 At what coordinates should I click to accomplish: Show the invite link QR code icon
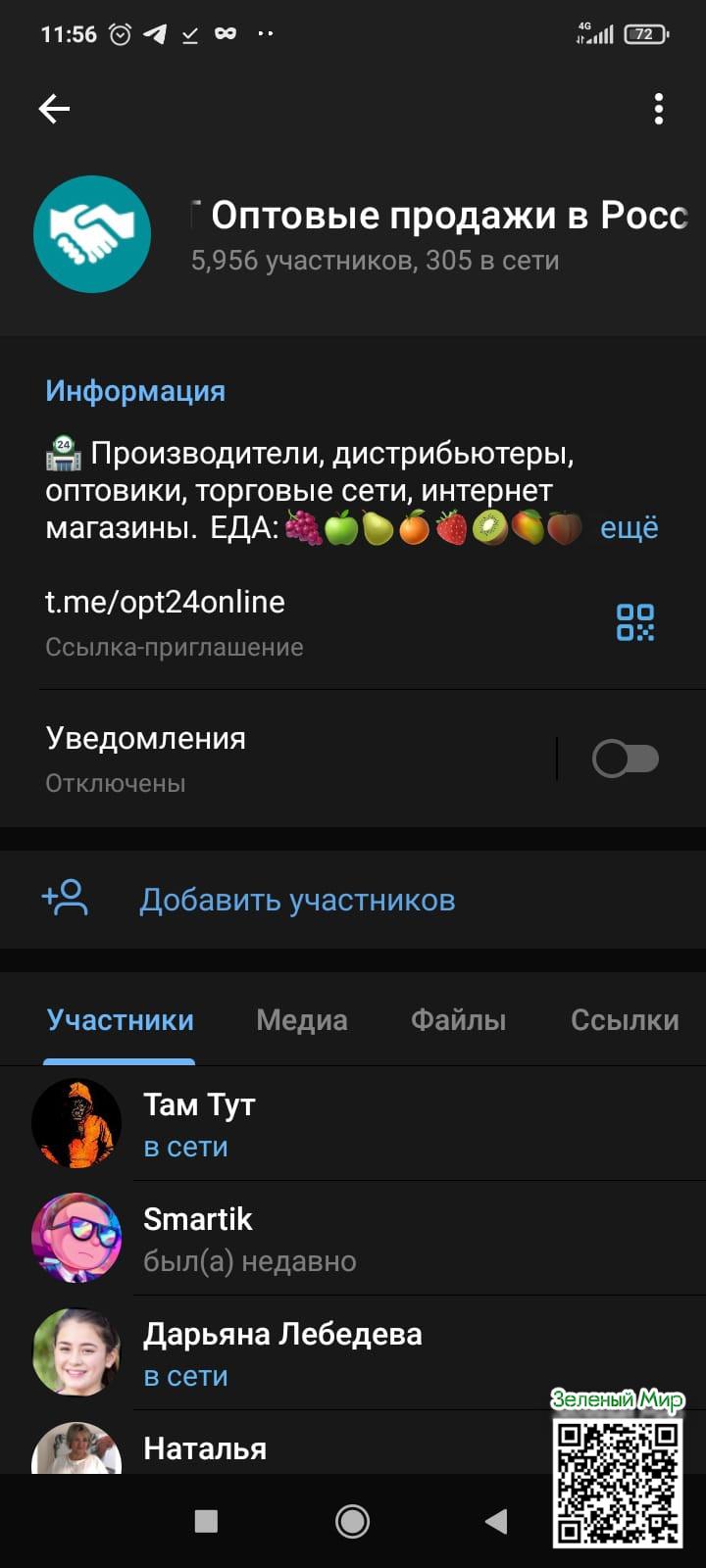(x=635, y=622)
